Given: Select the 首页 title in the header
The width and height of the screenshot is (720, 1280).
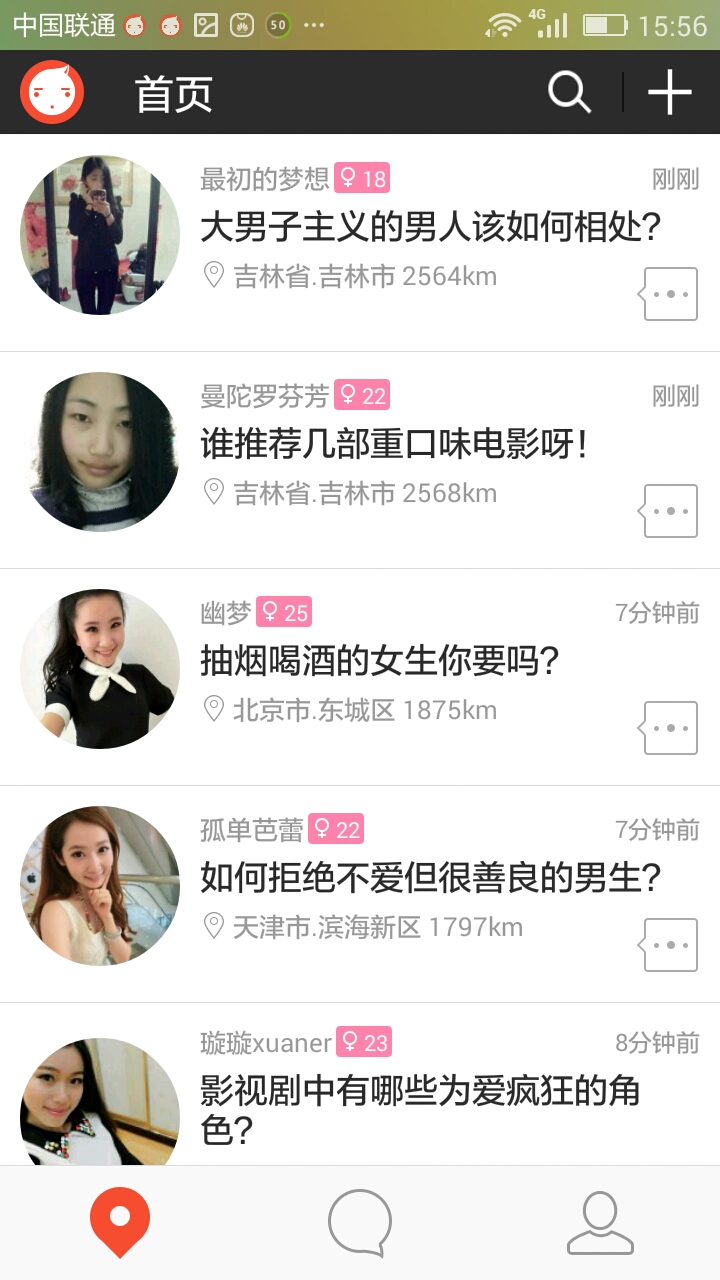Looking at the screenshot, I should 171,92.
